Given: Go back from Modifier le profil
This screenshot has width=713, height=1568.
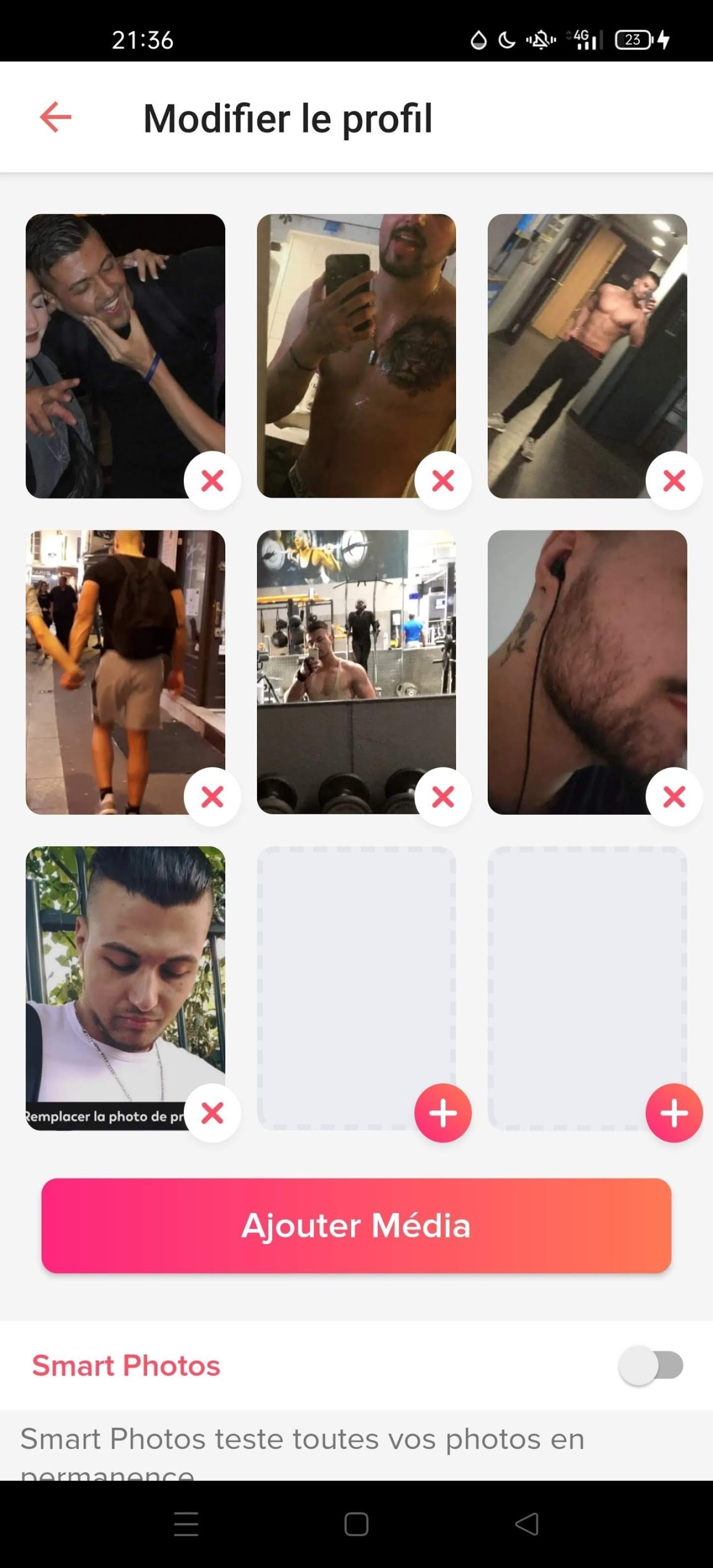Looking at the screenshot, I should (x=55, y=117).
